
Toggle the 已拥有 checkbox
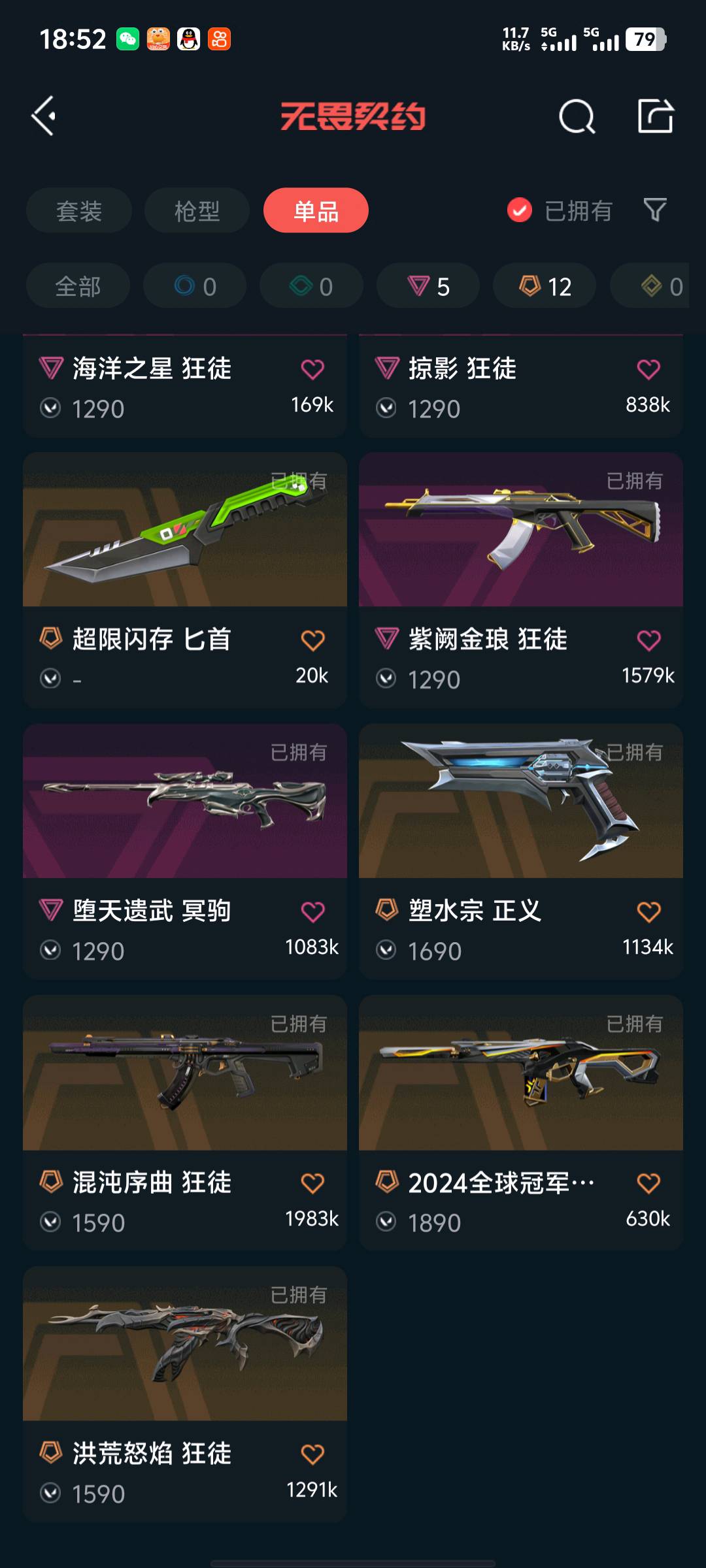pos(520,210)
